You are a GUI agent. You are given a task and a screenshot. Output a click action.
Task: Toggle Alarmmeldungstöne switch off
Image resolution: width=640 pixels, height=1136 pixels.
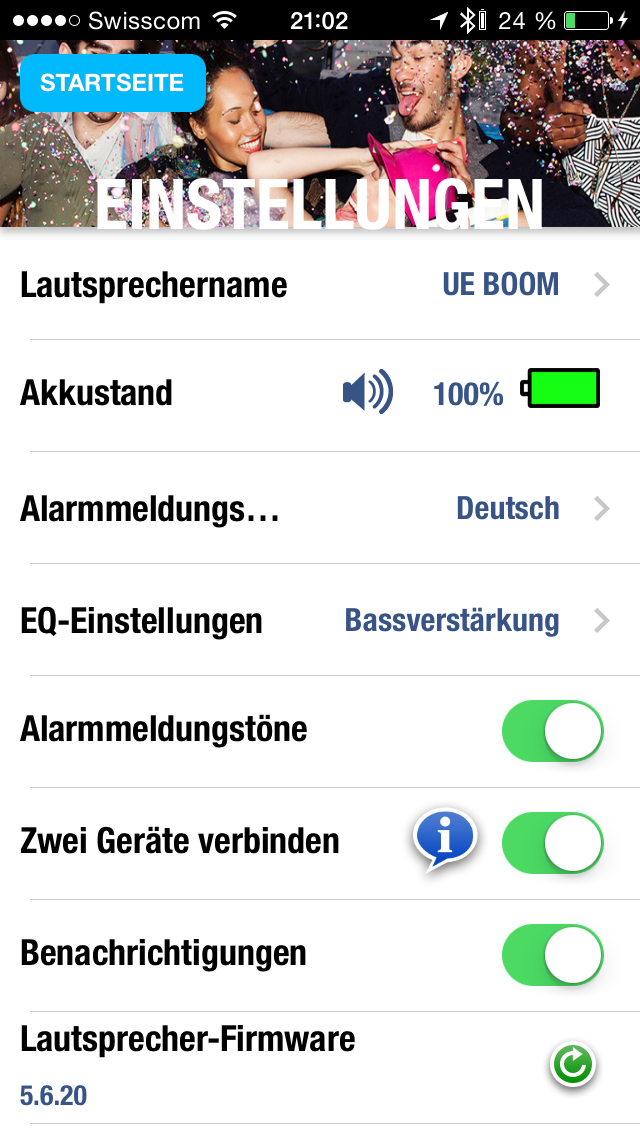tap(553, 732)
